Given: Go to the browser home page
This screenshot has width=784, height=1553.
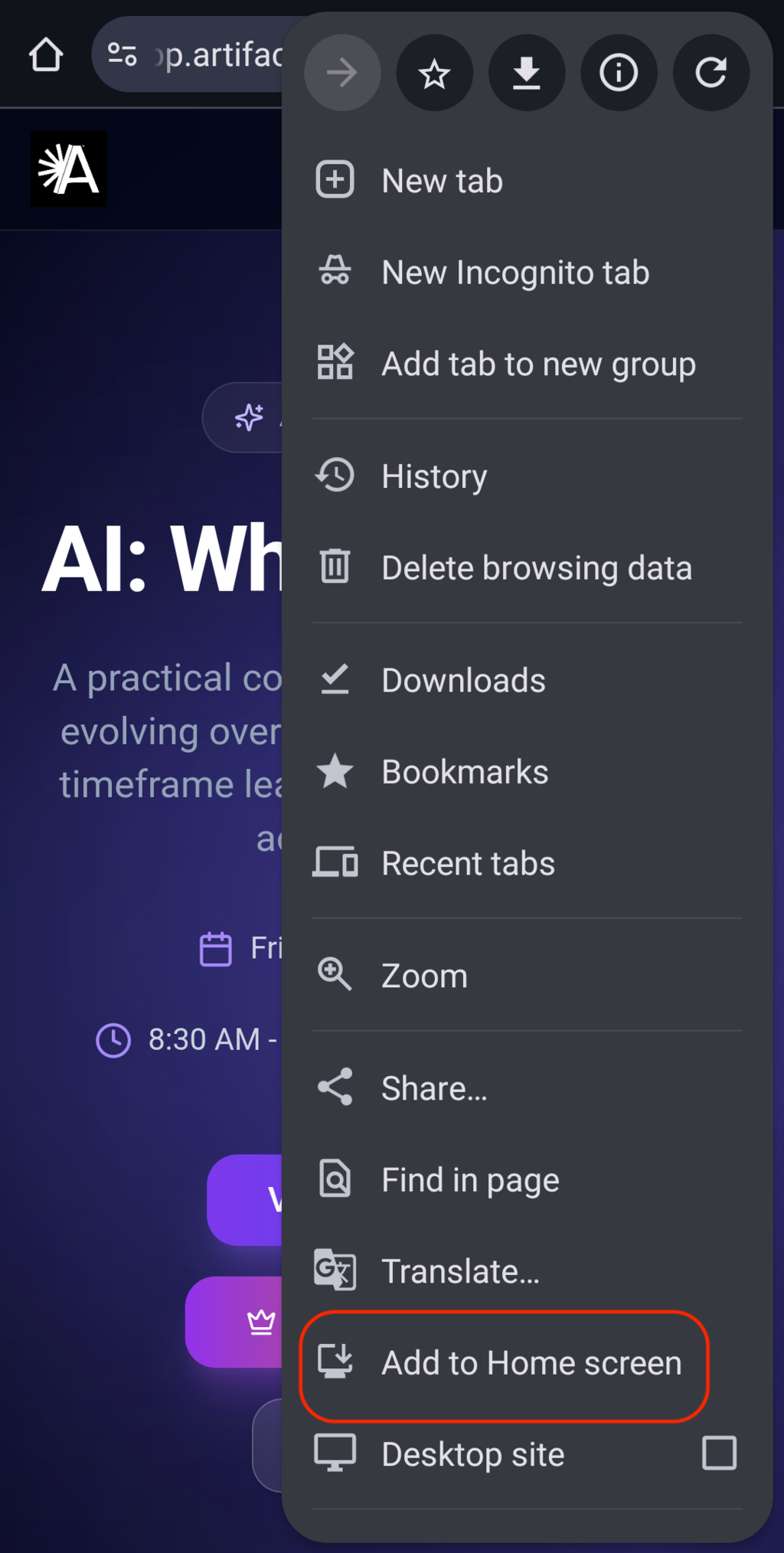Looking at the screenshot, I should [x=46, y=55].
